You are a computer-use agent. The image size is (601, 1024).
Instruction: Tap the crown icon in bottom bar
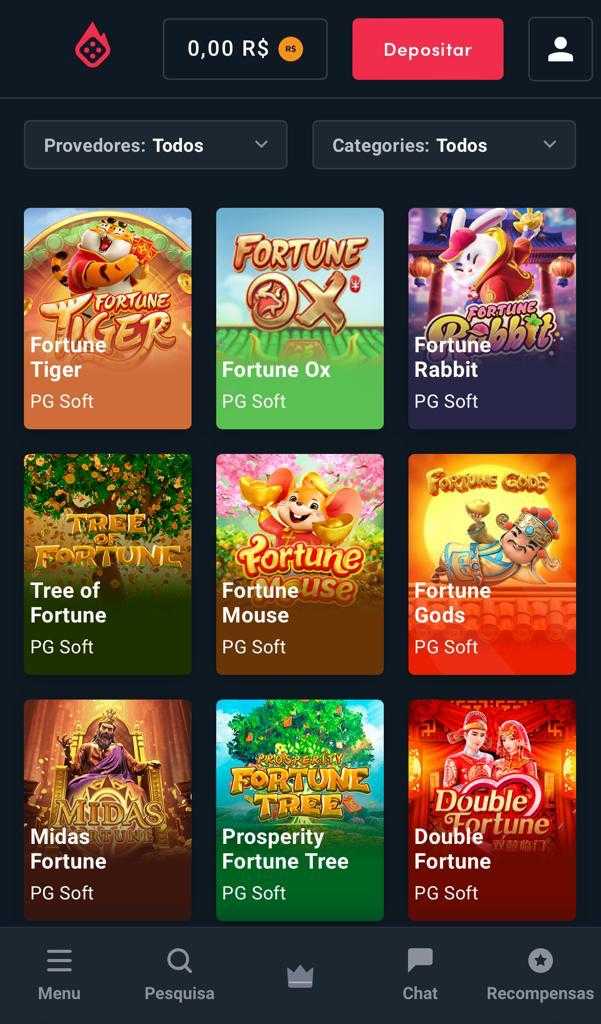[300, 977]
